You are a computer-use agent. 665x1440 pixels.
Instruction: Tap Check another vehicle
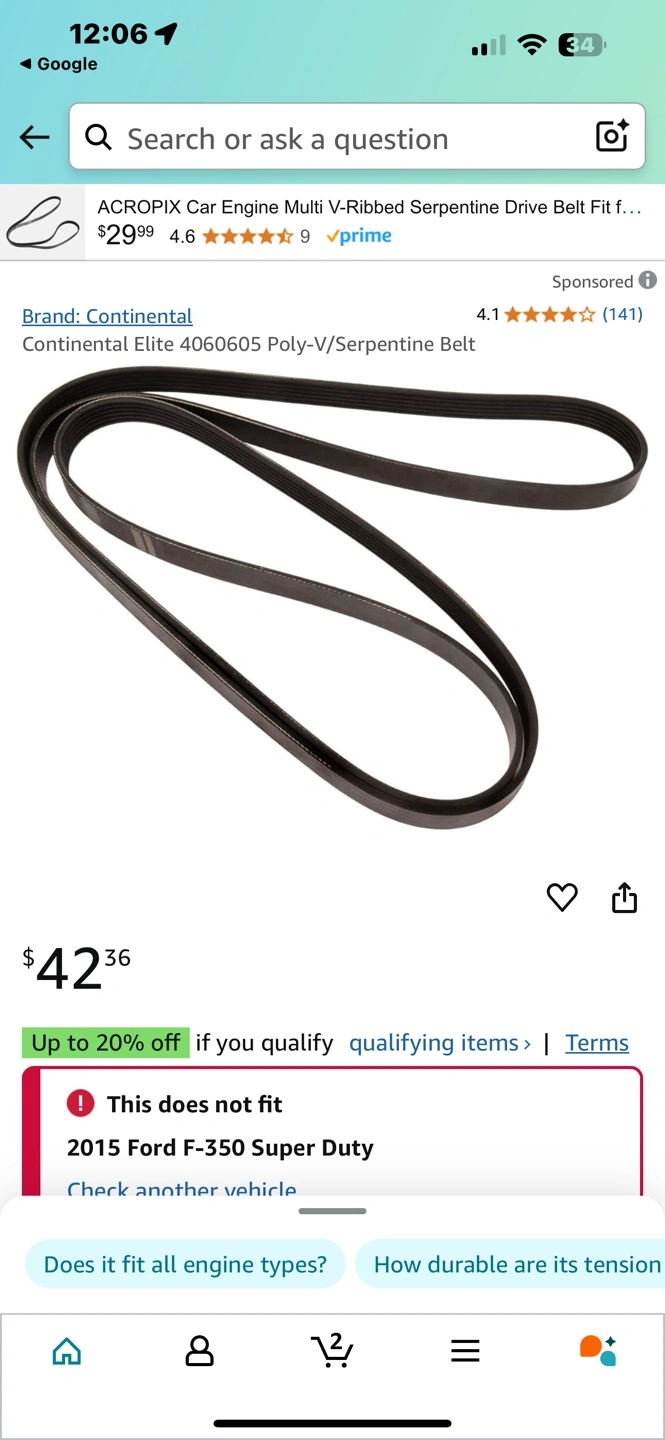(x=182, y=1189)
